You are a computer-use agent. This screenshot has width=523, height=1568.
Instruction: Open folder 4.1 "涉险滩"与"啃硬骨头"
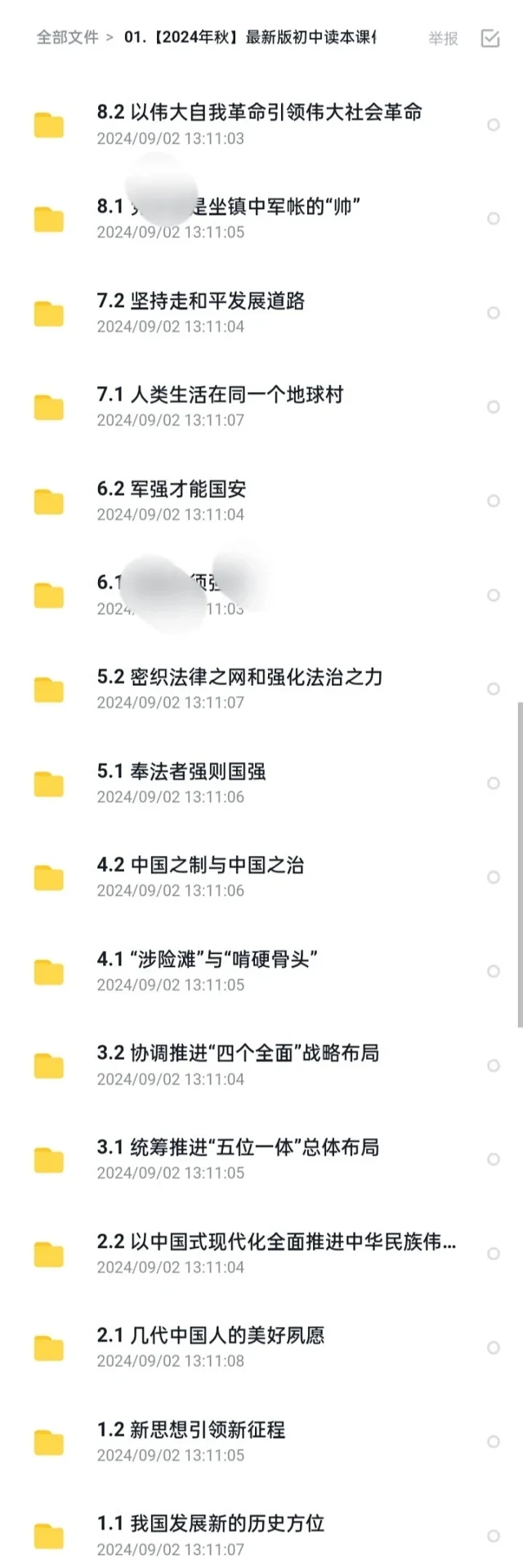(x=207, y=960)
